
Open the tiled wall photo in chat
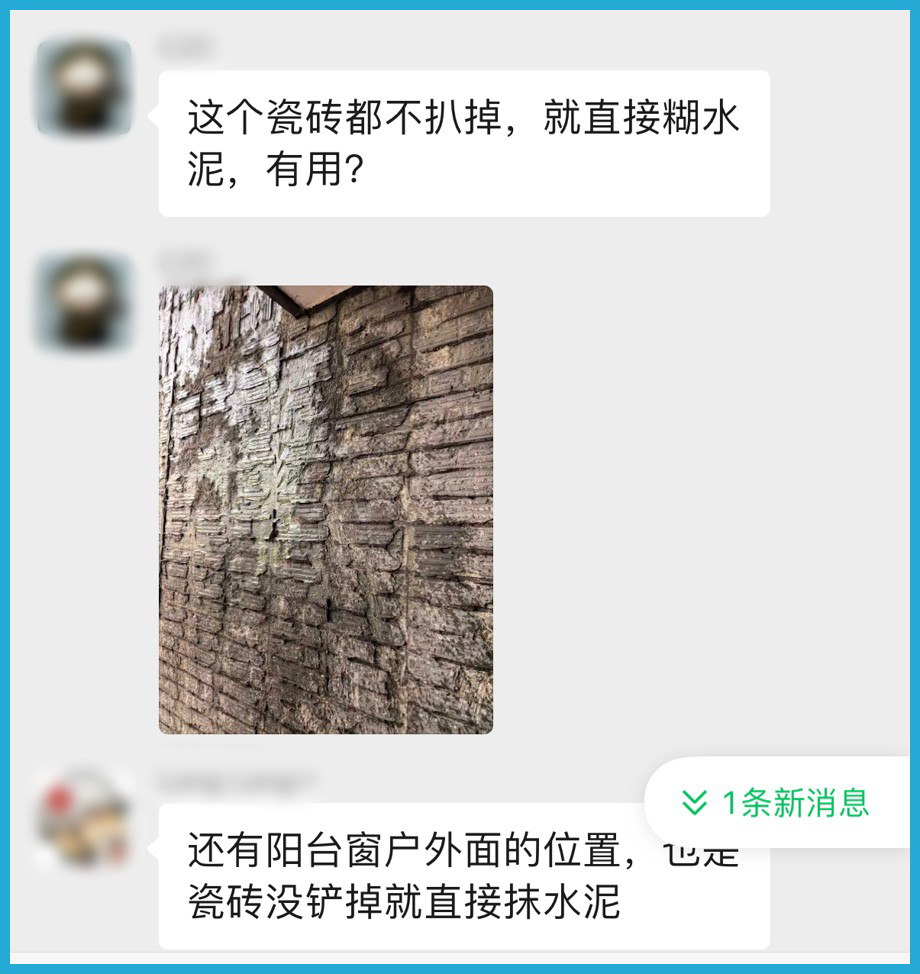326,510
